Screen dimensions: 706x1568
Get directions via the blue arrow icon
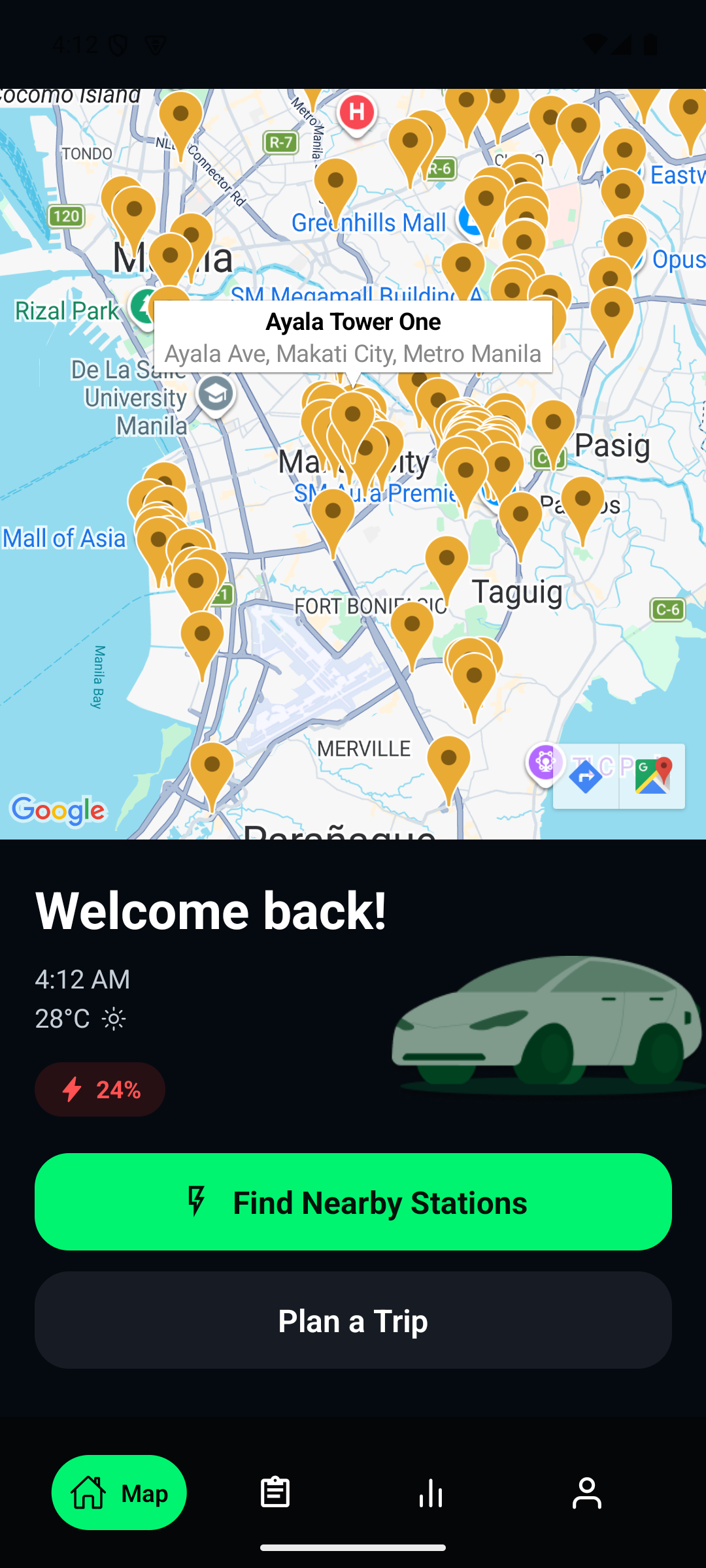pyautogui.click(x=586, y=777)
